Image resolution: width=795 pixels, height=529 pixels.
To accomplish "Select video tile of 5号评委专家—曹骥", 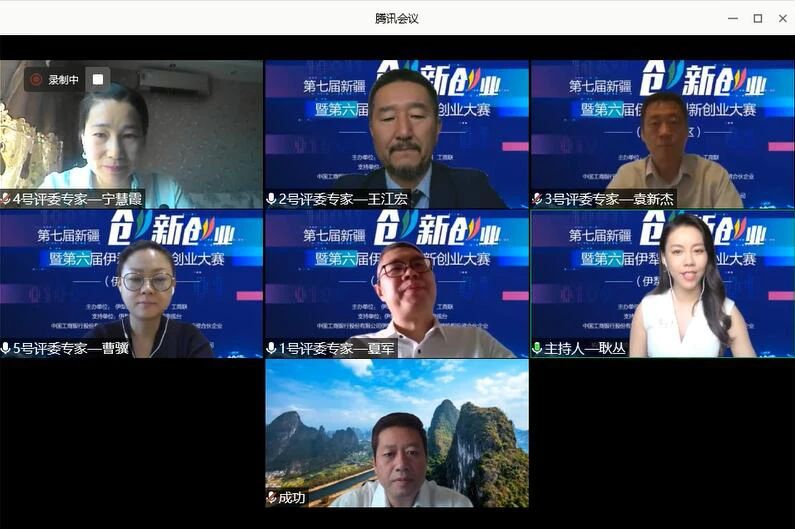I will [x=130, y=285].
